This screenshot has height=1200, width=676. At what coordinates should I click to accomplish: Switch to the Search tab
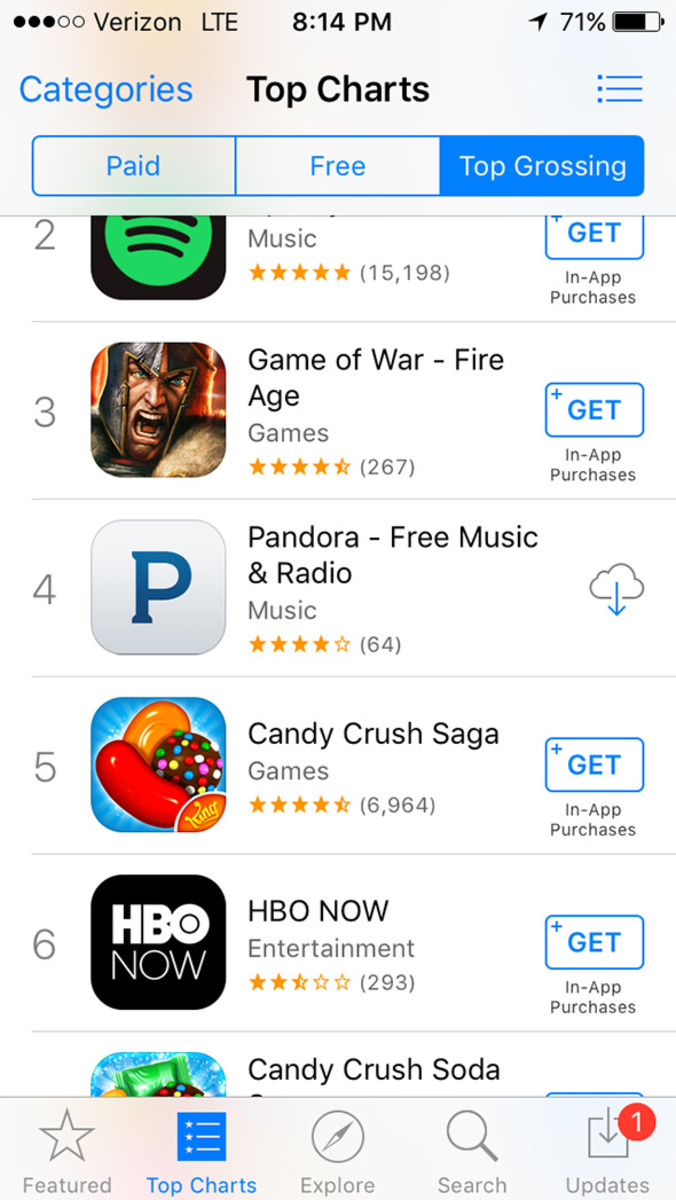tap(472, 1152)
